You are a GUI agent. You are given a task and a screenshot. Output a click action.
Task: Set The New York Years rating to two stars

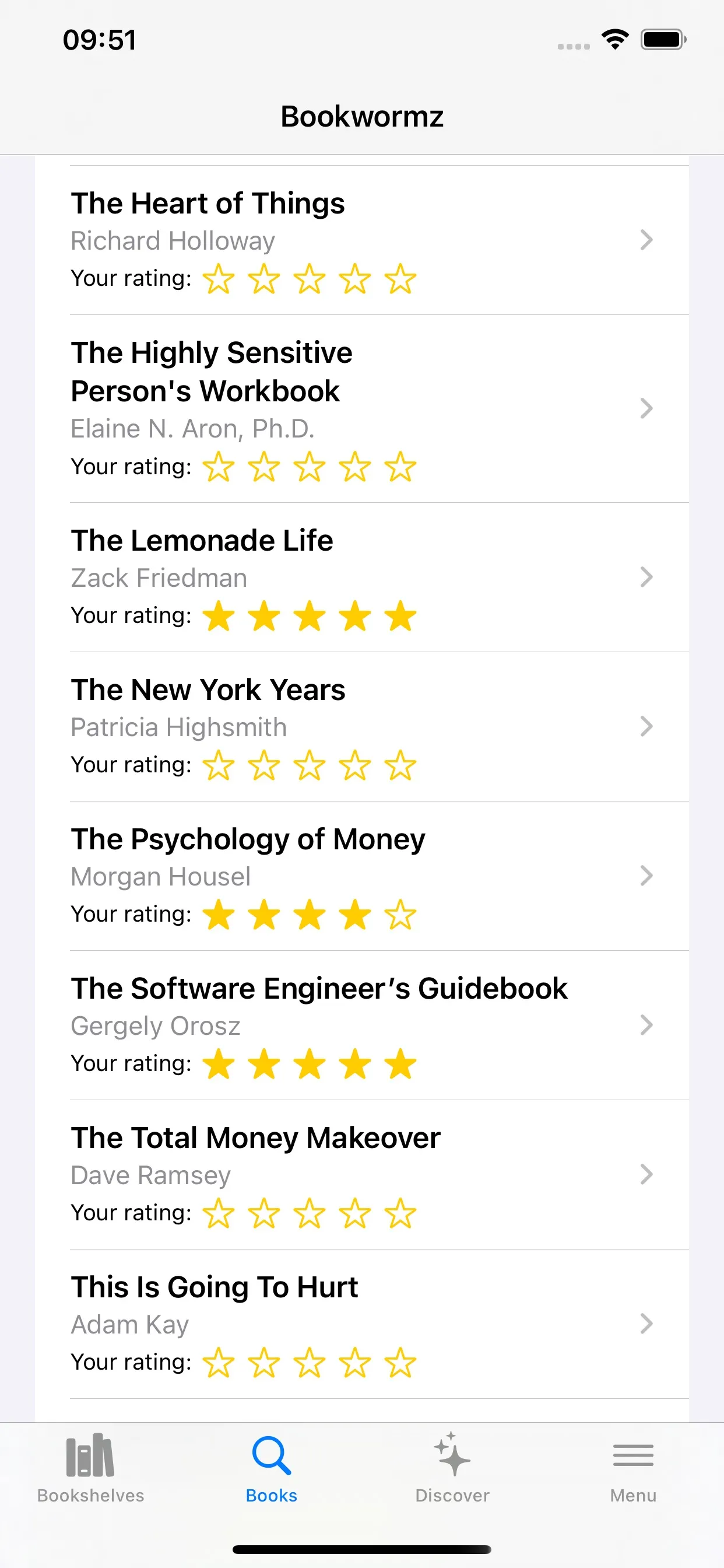tap(264, 765)
